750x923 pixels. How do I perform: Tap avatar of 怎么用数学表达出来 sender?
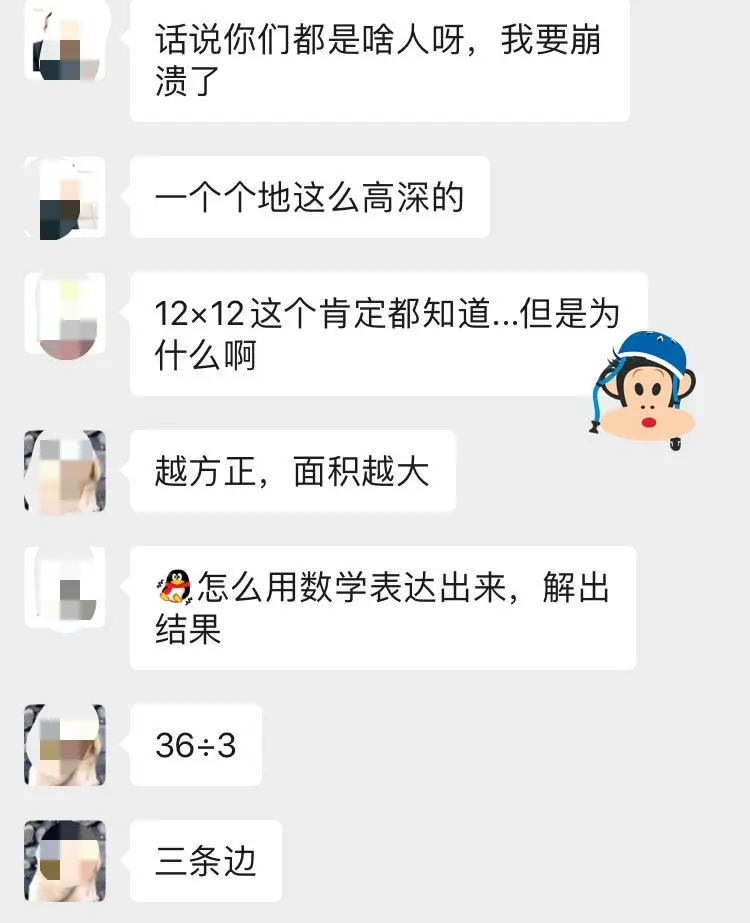coord(65,588)
